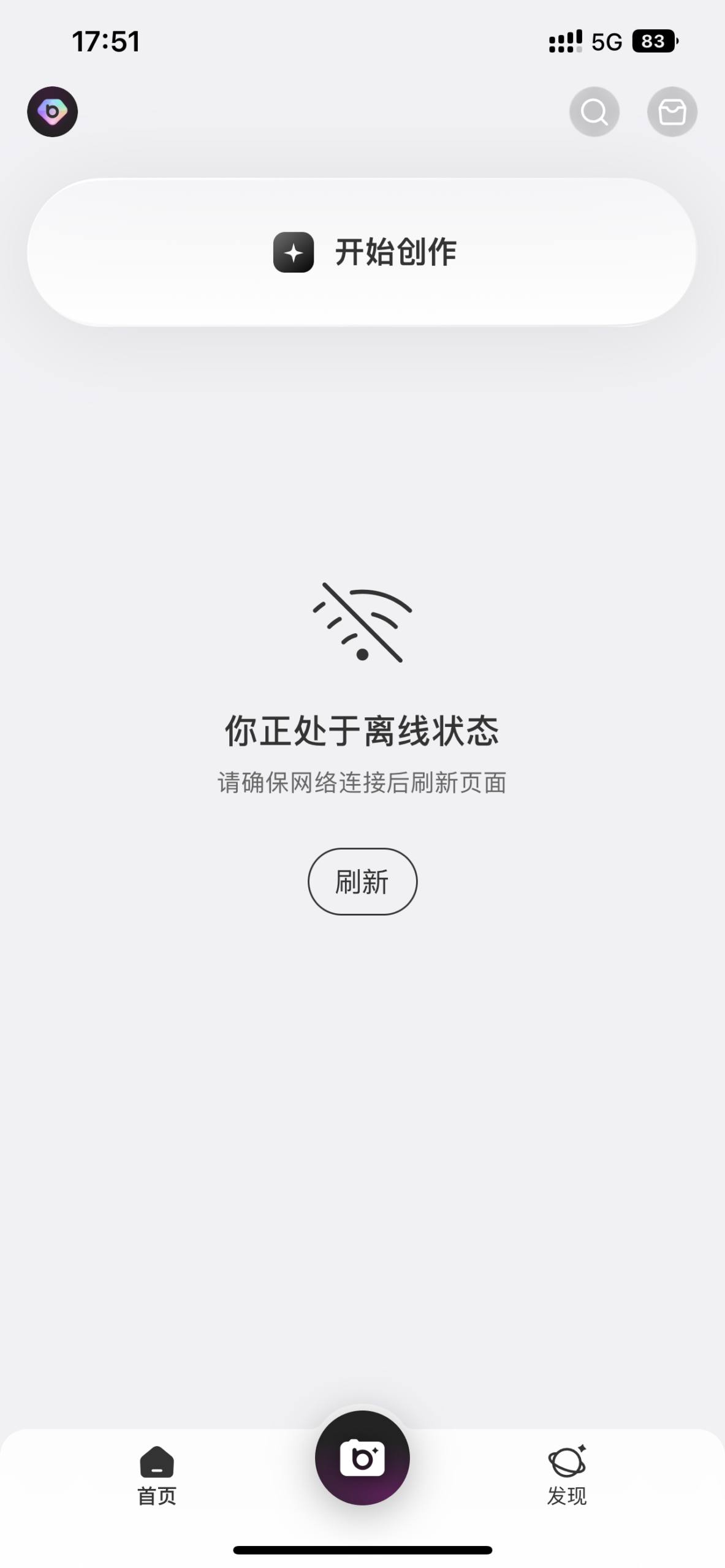This screenshot has width=725, height=1568.
Task: Click the sparkle icon inside 开始创作
Action: [294, 252]
